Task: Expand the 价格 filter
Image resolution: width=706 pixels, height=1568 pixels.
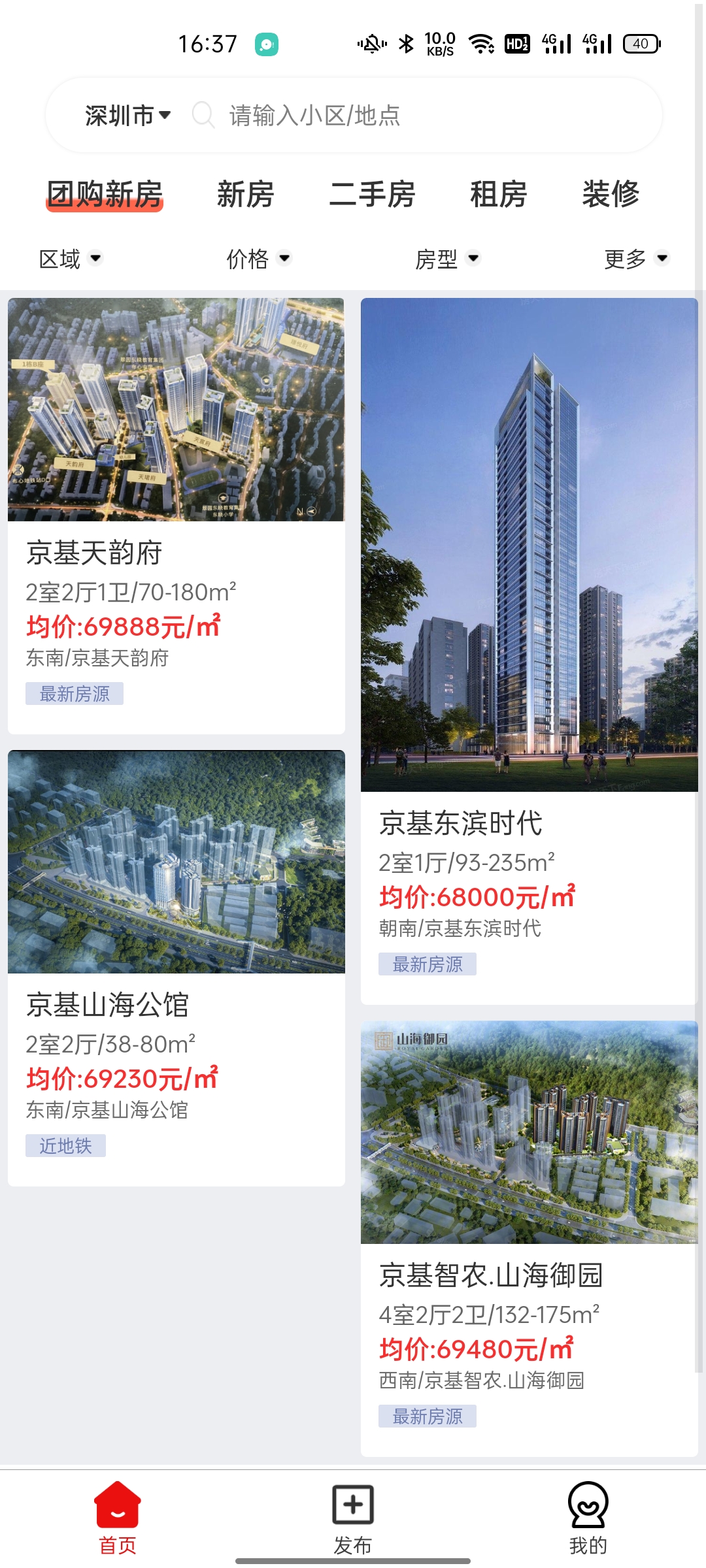Action: pos(258,259)
